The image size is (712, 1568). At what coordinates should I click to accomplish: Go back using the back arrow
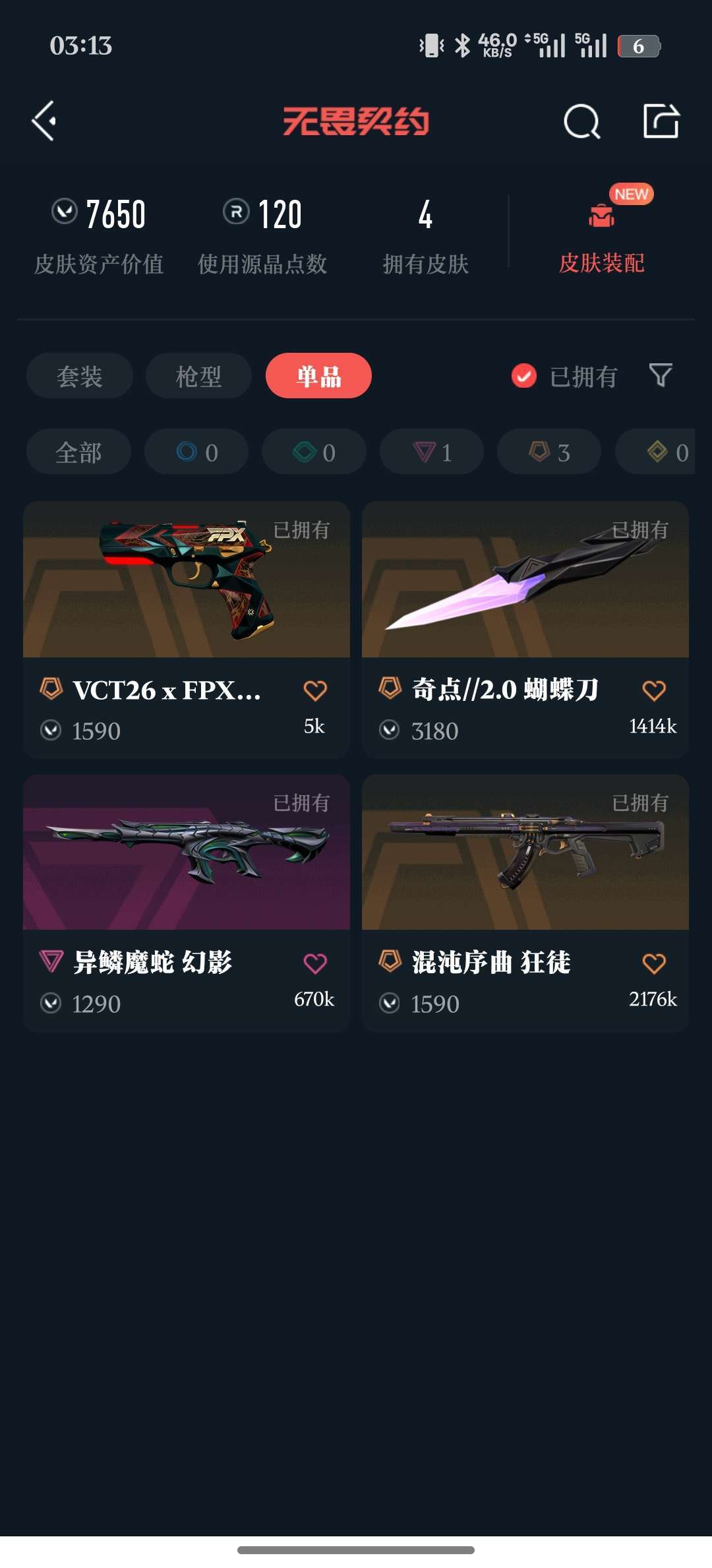click(x=44, y=121)
